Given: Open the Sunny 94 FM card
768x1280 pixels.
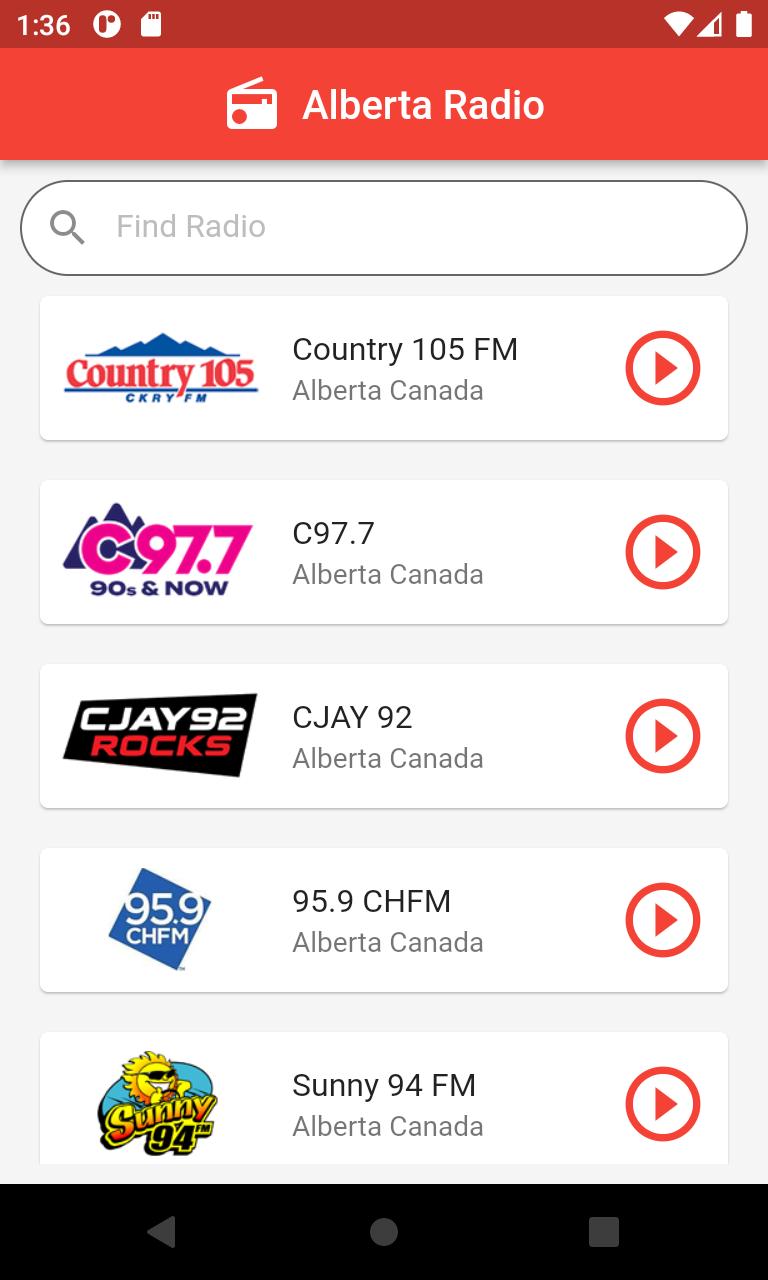Looking at the screenshot, I should [x=384, y=1098].
